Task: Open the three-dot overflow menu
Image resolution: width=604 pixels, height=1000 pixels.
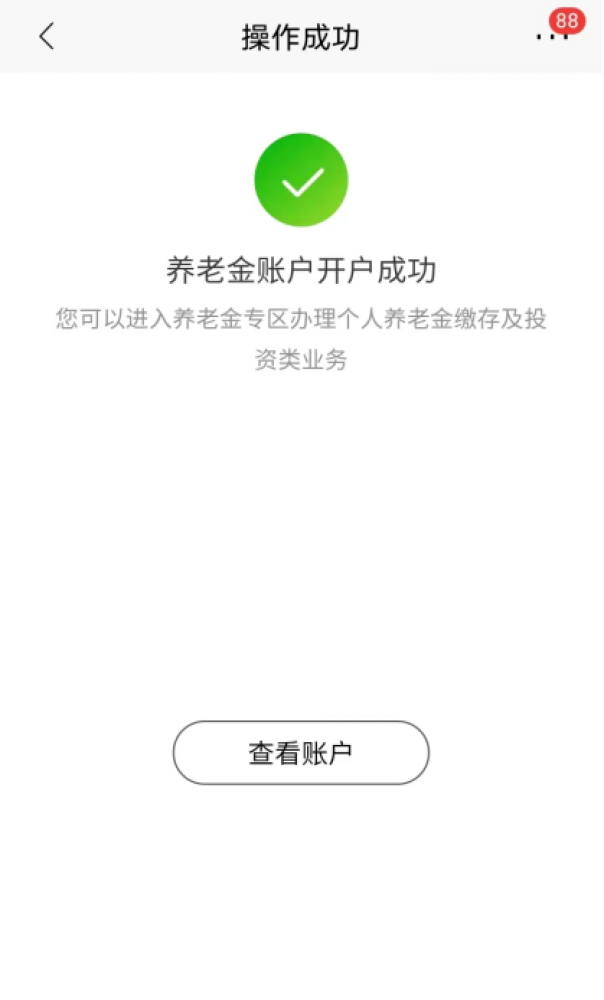Action: point(551,37)
